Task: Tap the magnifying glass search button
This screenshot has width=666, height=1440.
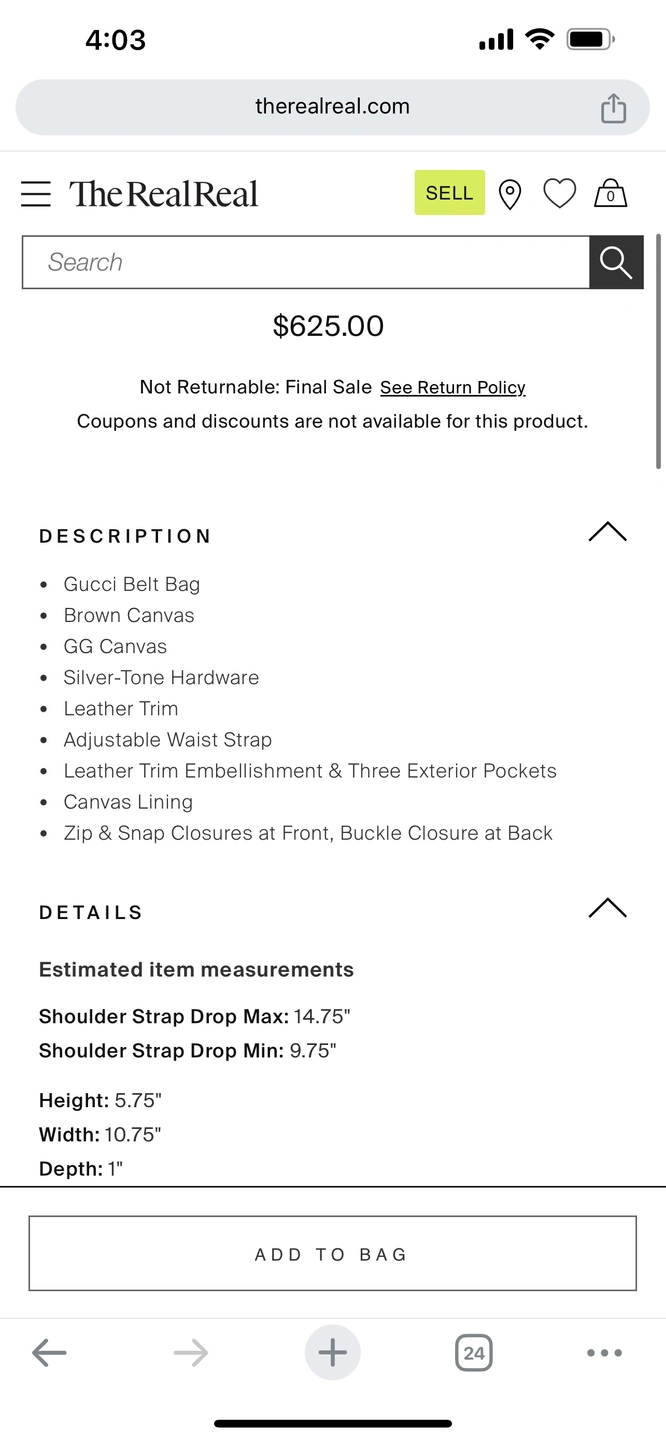Action: (616, 262)
